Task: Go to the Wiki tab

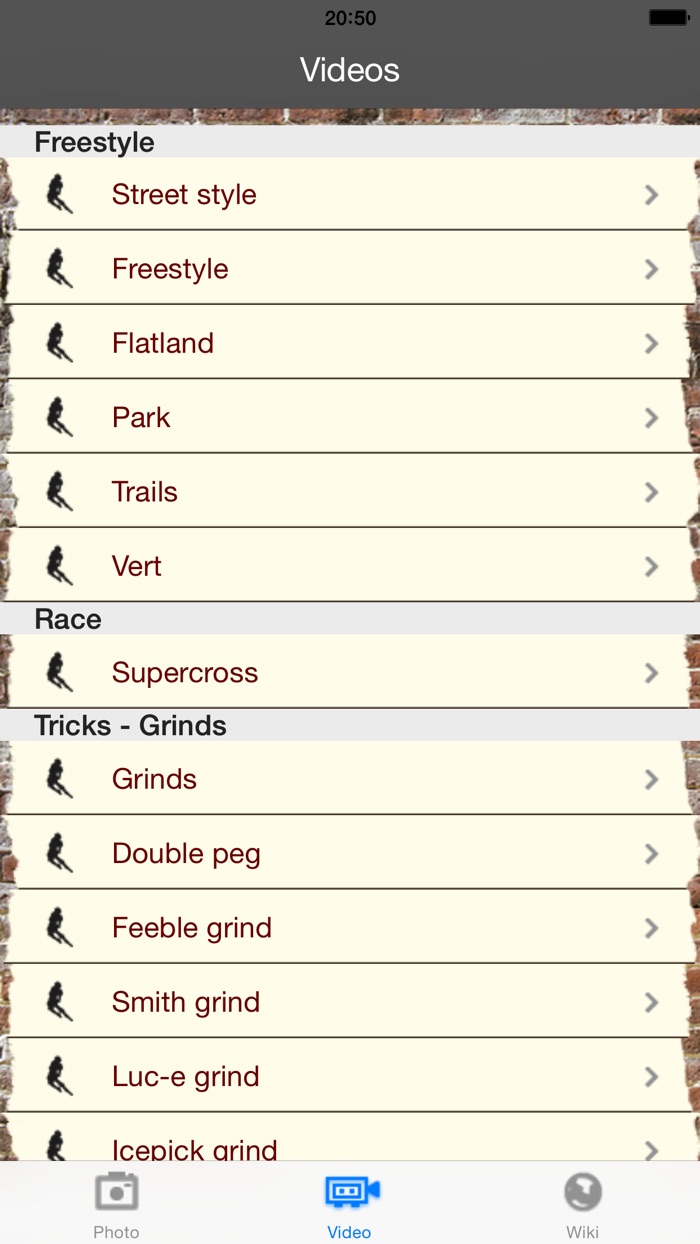Action: (583, 1204)
